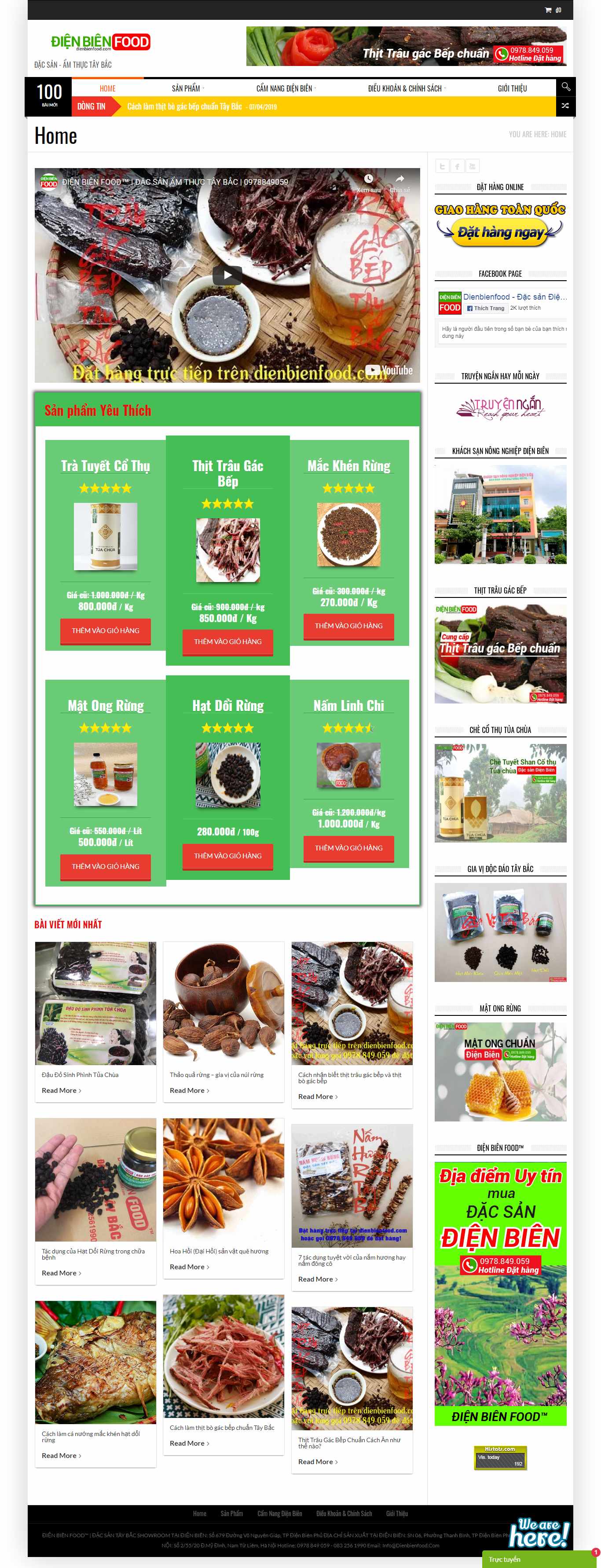The height and width of the screenshot is (1568, 601).
Task: Read more on Hoa Hồi article
Action: pos(189,1267)
